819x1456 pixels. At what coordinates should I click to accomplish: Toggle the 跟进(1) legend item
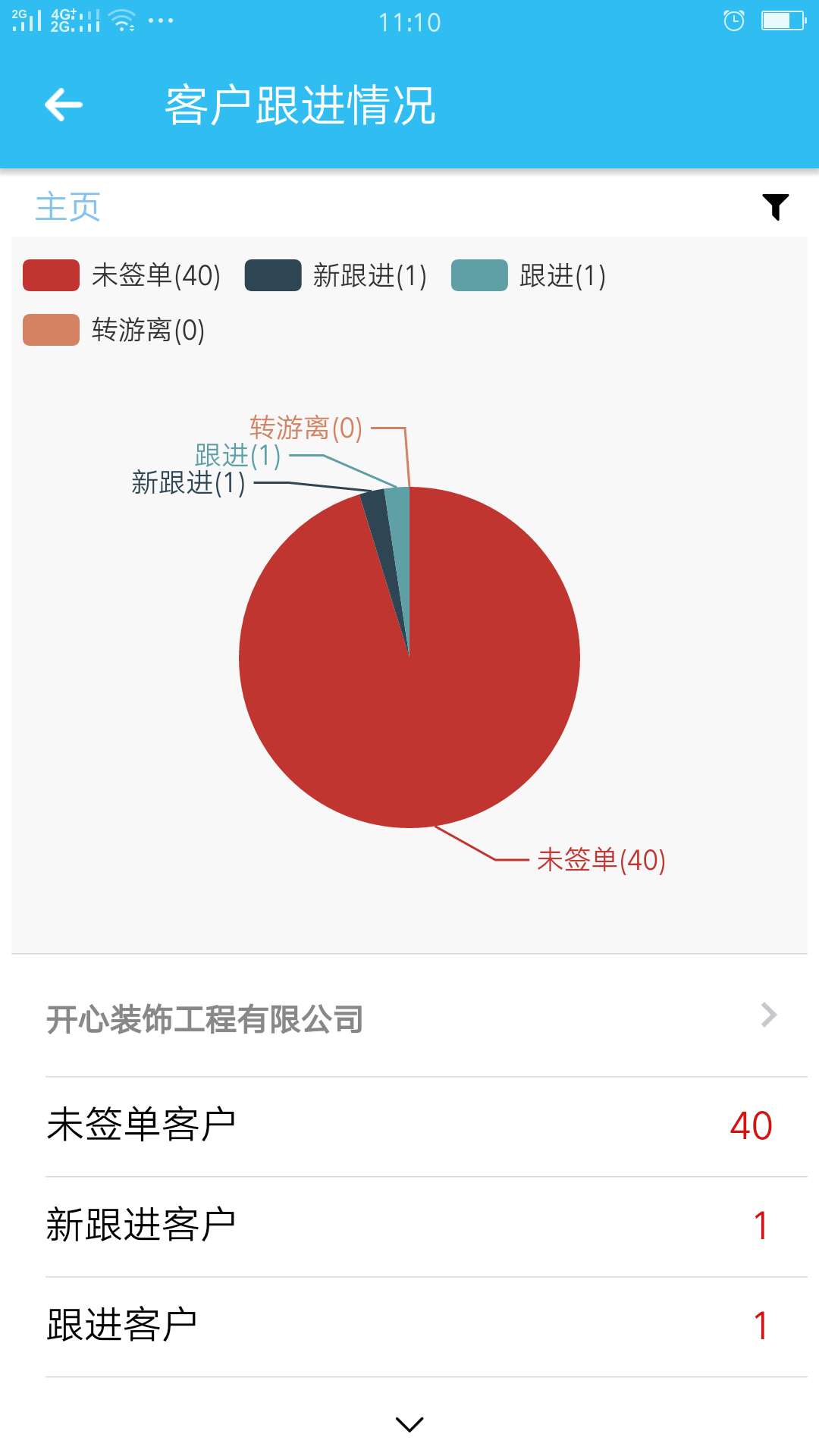point(528,275)
